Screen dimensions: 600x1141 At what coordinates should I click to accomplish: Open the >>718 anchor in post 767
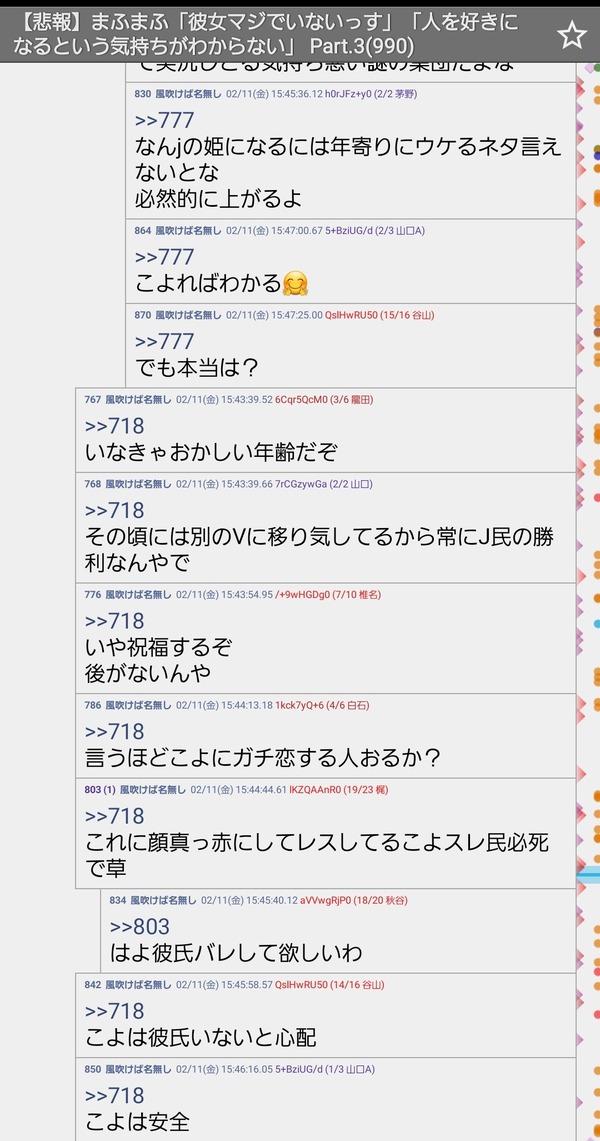[114, 426]
